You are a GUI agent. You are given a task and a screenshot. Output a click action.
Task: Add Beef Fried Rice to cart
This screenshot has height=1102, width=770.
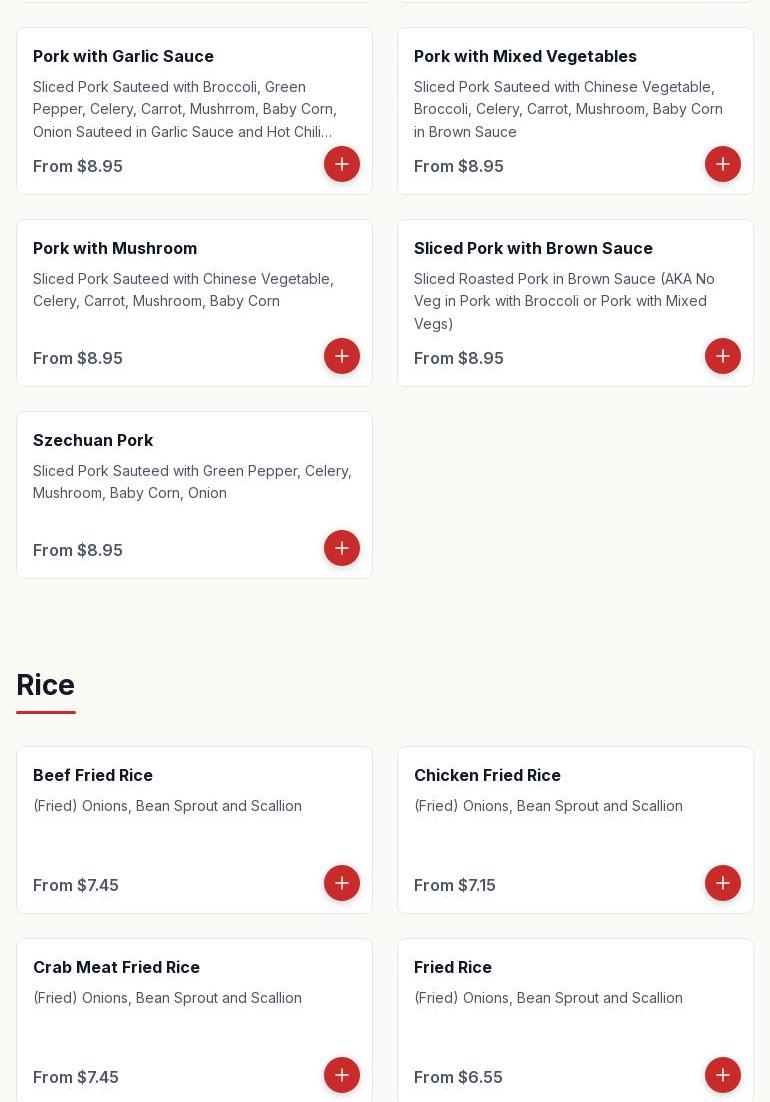coord(342,883)
